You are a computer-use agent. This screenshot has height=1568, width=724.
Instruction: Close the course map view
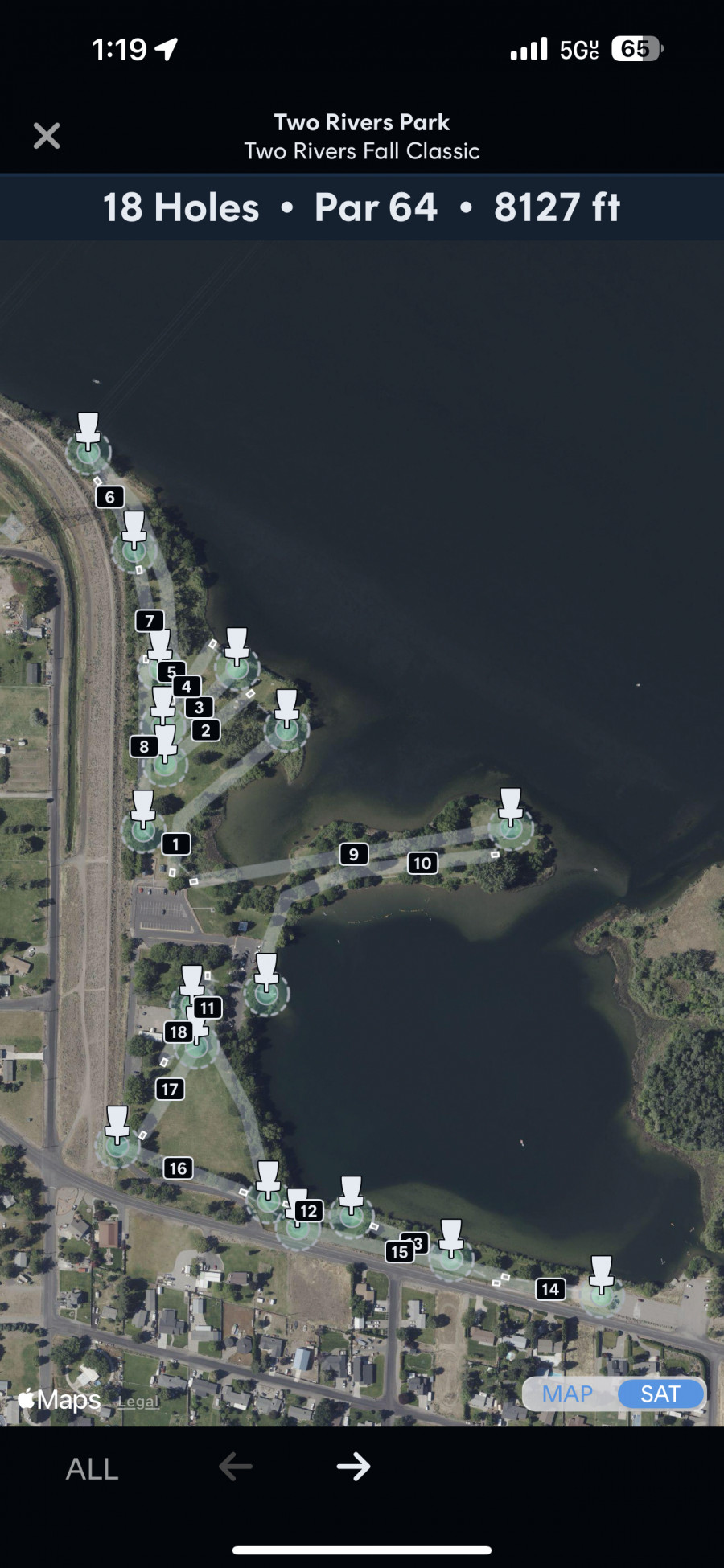click(47, 136)
